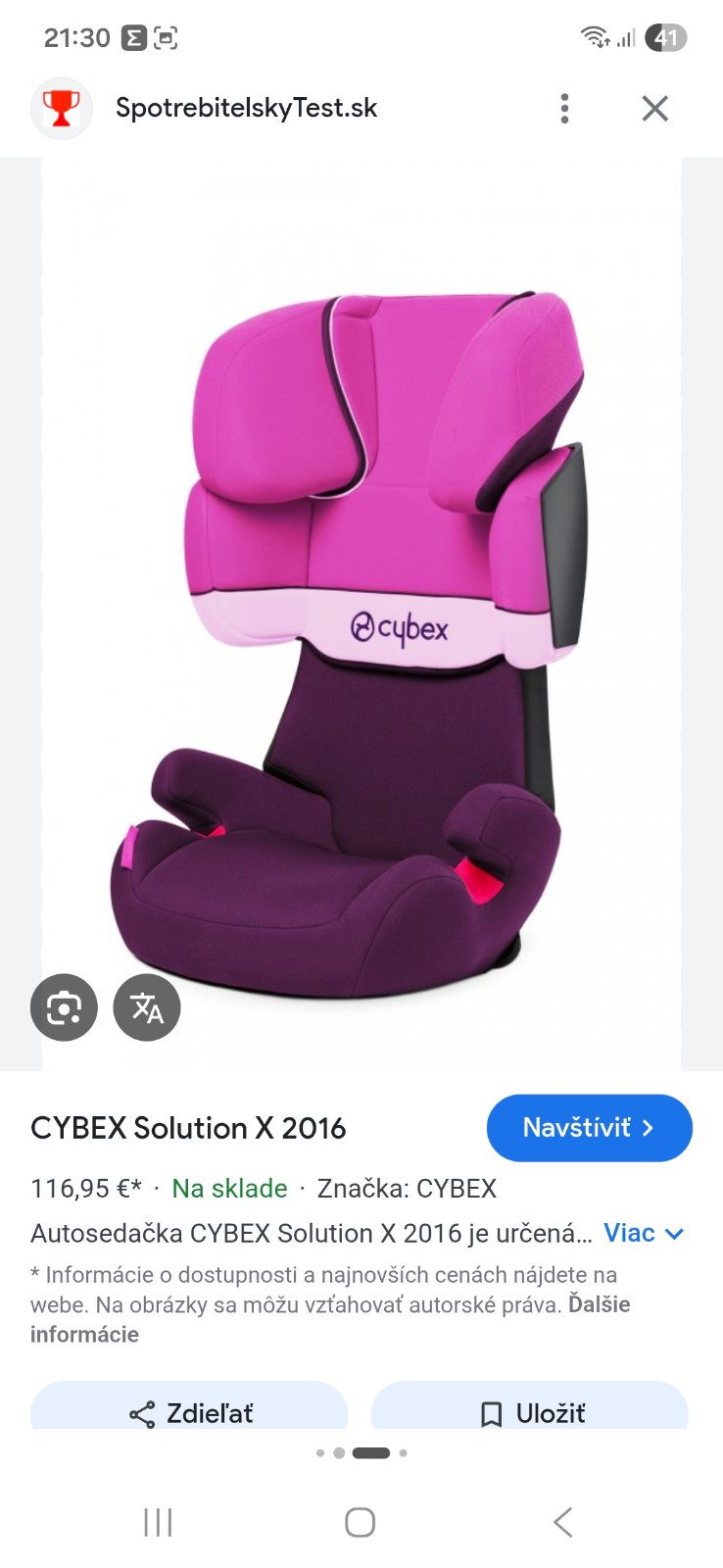723x1568 pixels.
Task: Go back using the system back button
Action: (x=562, y=1522)
